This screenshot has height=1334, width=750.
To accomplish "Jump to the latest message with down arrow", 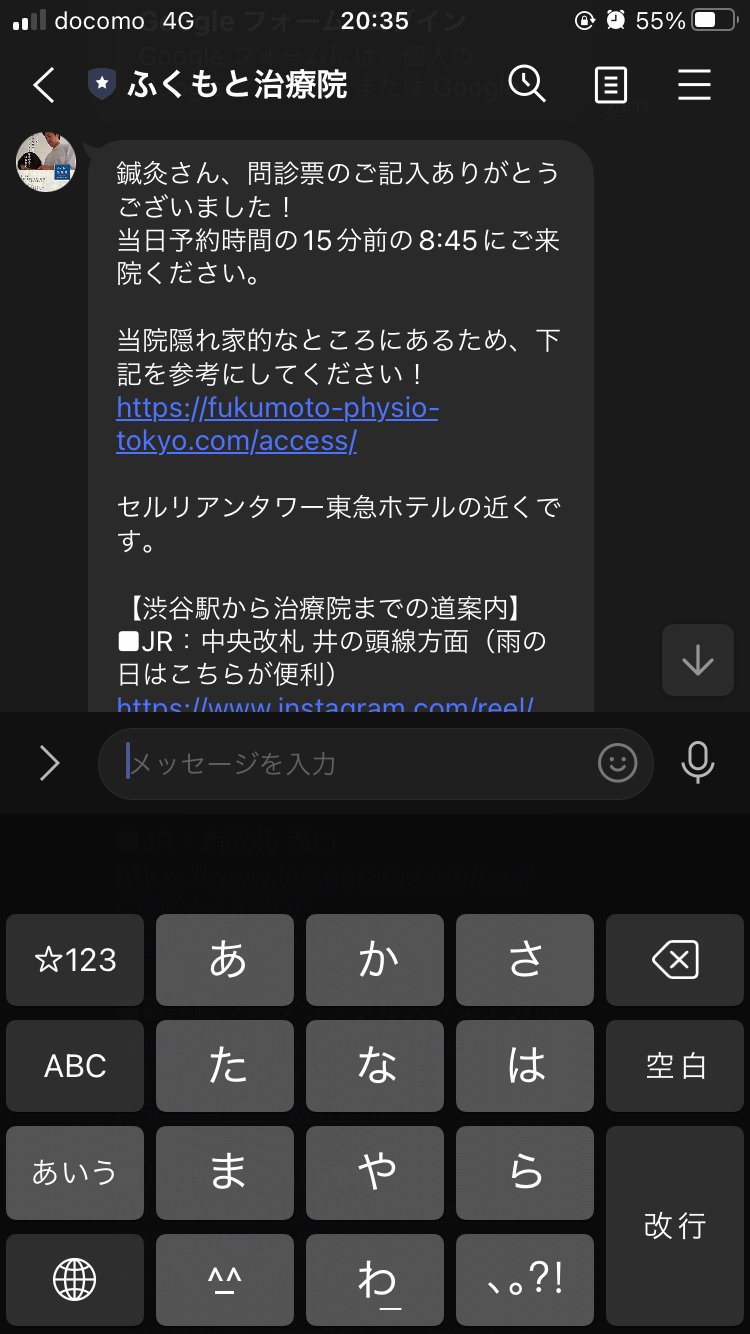I will tap(697, 661).
